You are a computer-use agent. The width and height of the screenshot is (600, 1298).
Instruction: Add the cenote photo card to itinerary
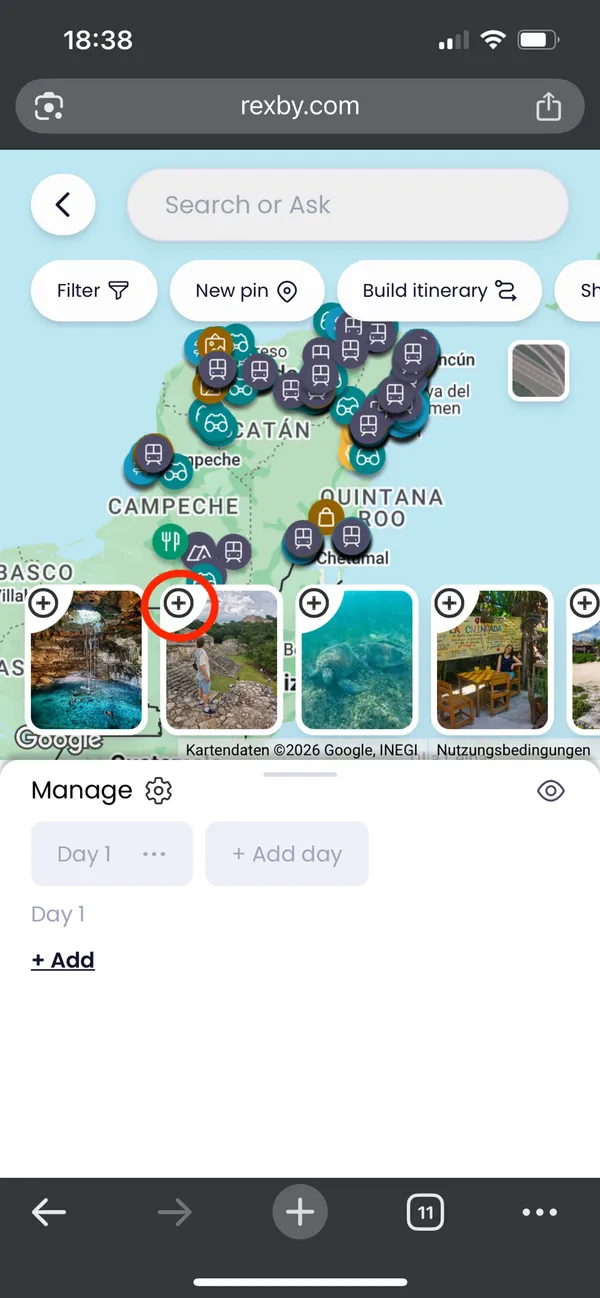43,603
